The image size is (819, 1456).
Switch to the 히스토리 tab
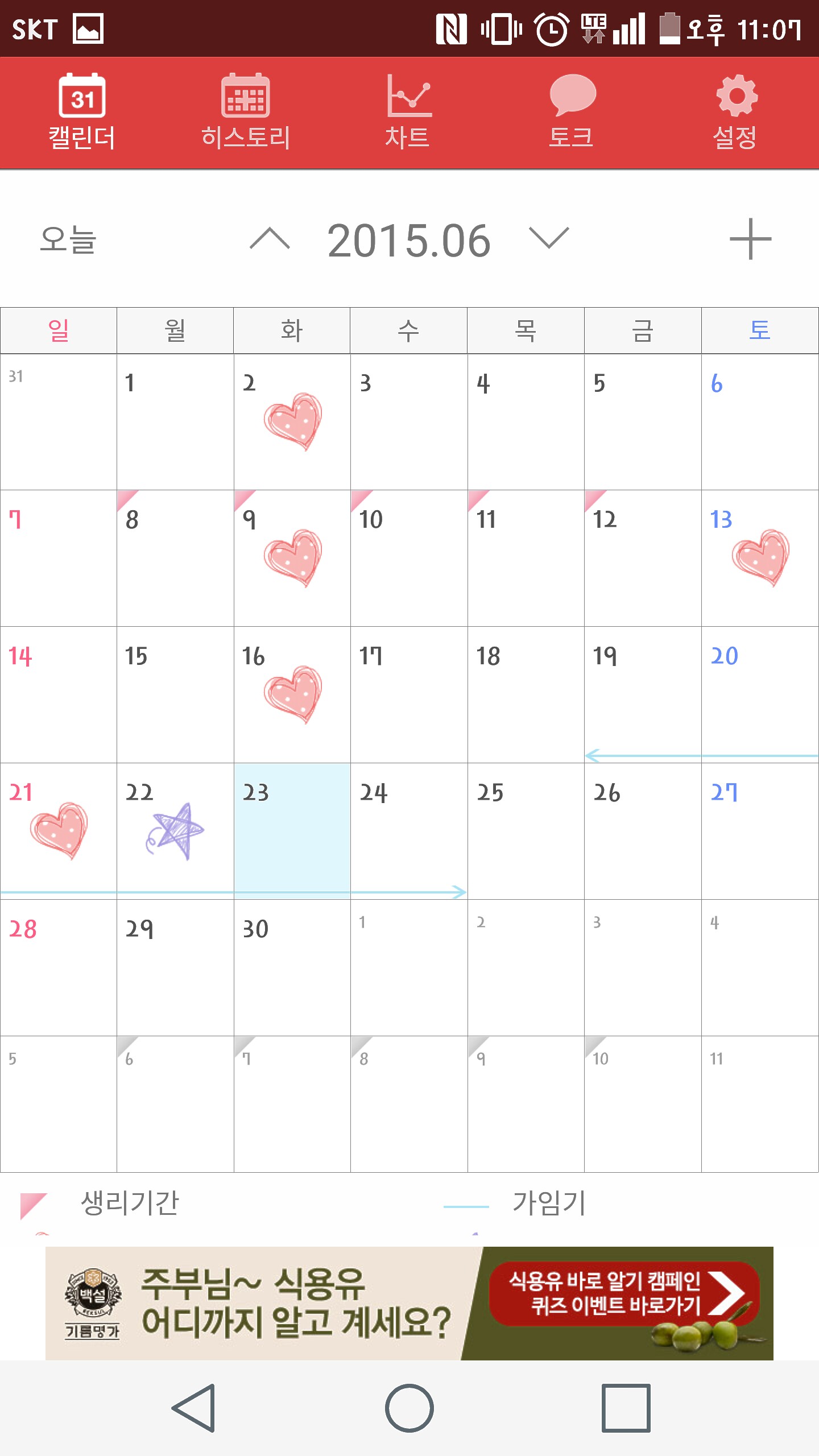click(x=246, y=112)
